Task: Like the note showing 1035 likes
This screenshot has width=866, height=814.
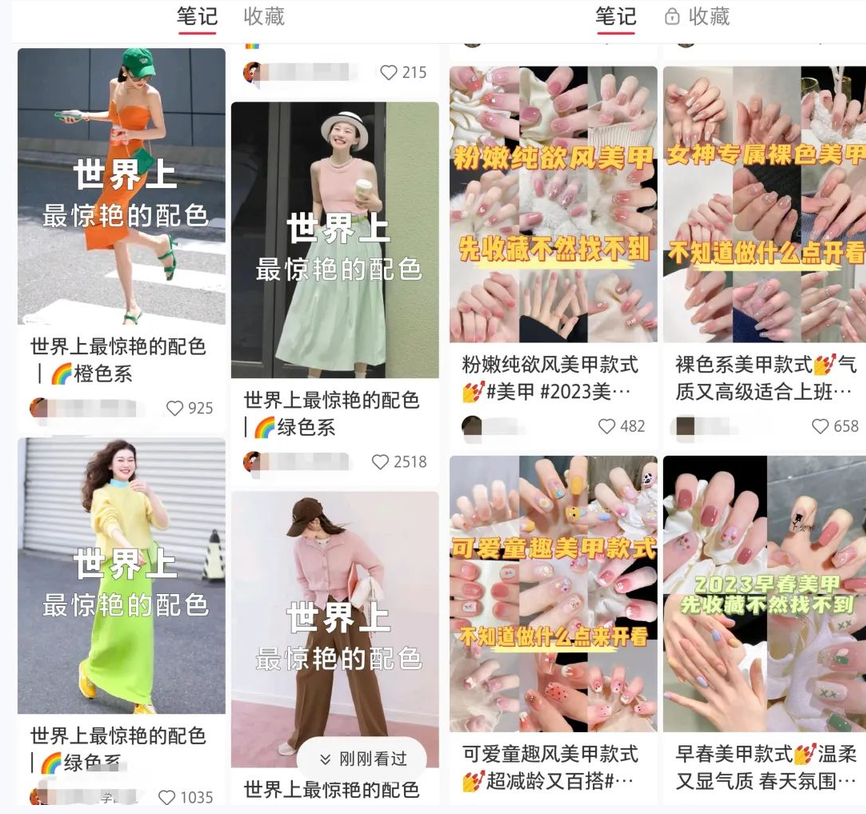Action: coord(167,797)
